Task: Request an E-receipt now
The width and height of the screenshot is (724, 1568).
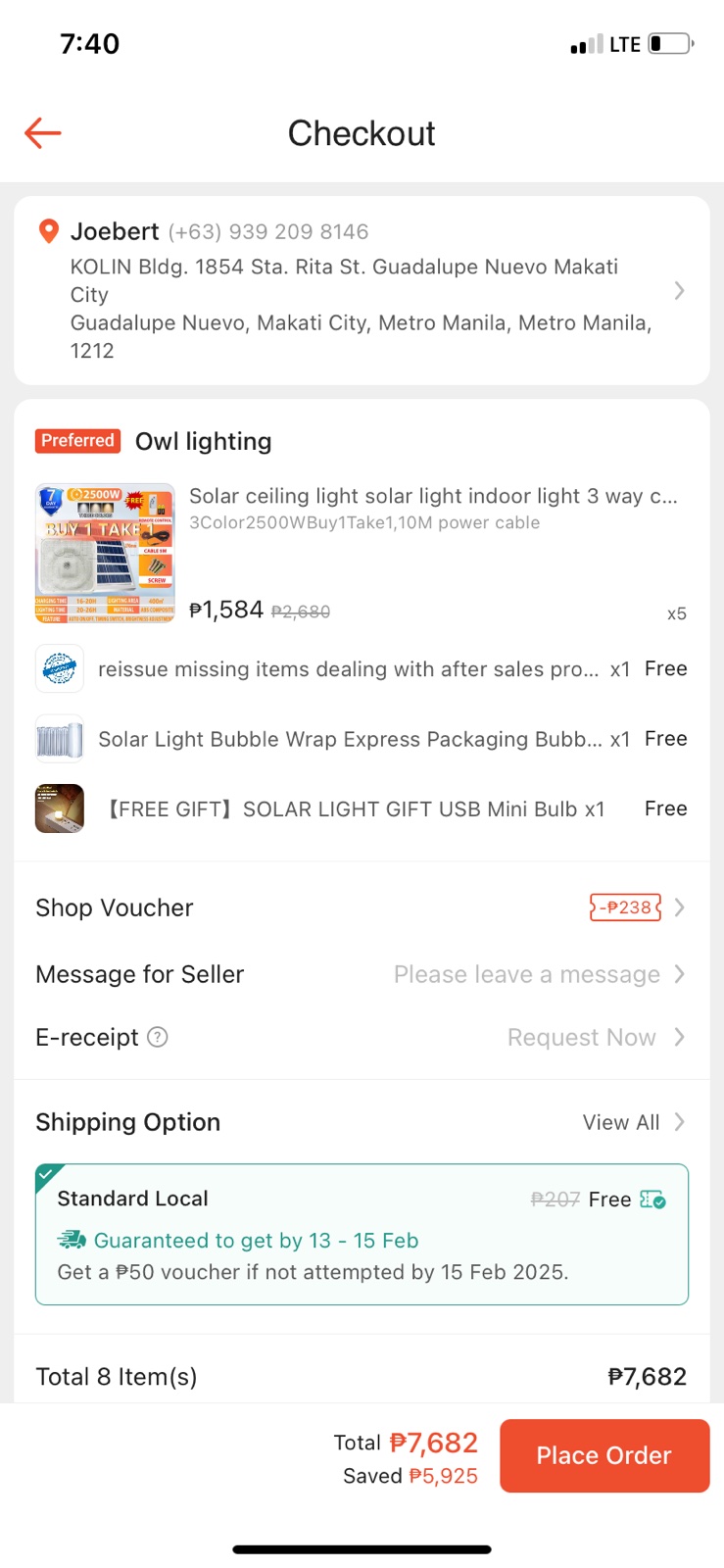Action: coord(583,1037)
